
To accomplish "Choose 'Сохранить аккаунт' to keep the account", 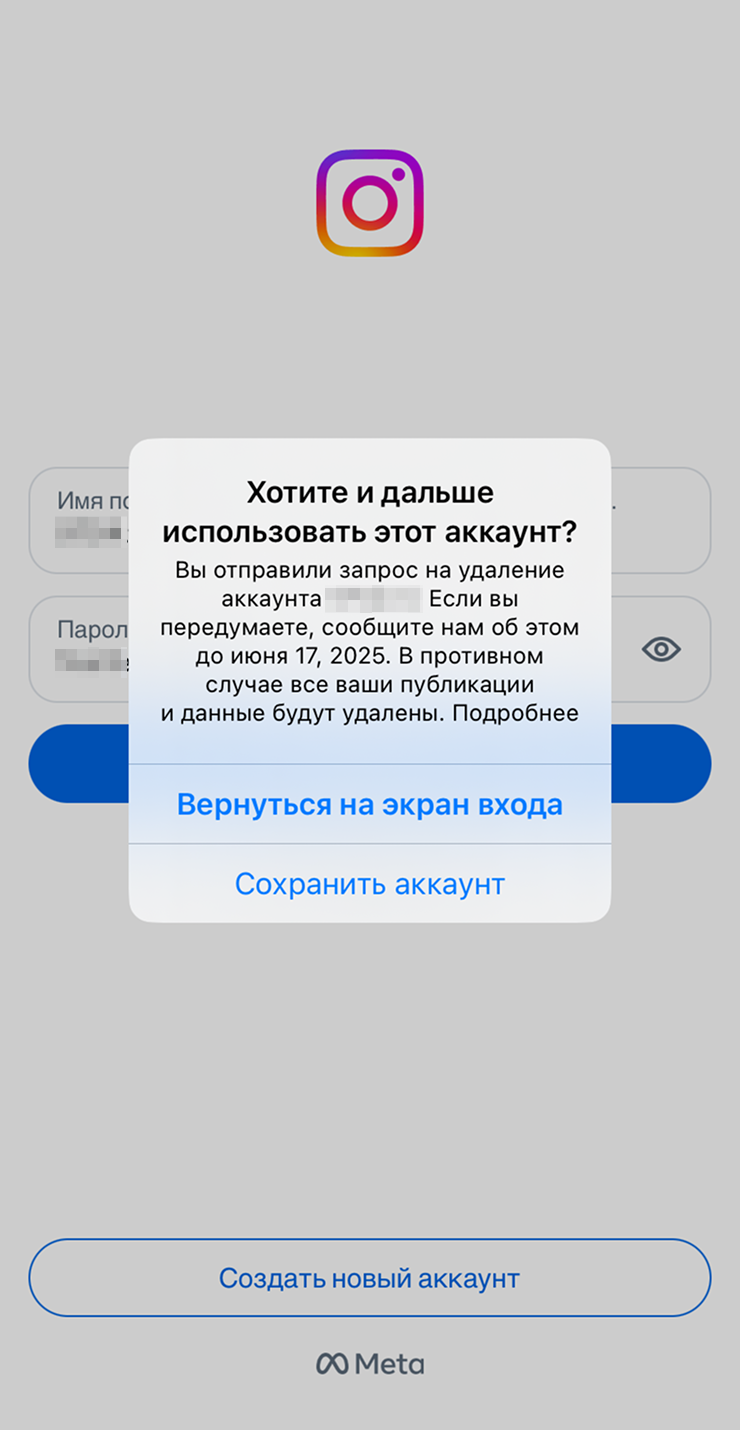I will [369, 884].
